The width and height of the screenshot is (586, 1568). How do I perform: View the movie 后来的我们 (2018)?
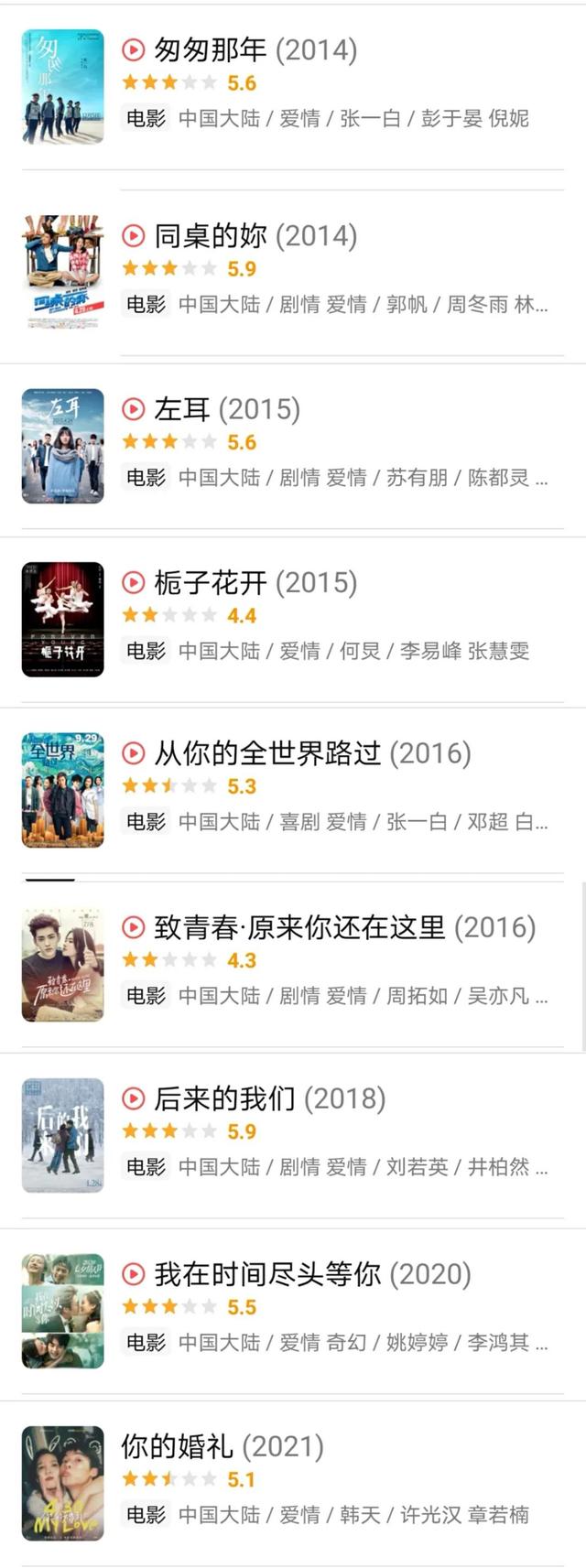269,1098
